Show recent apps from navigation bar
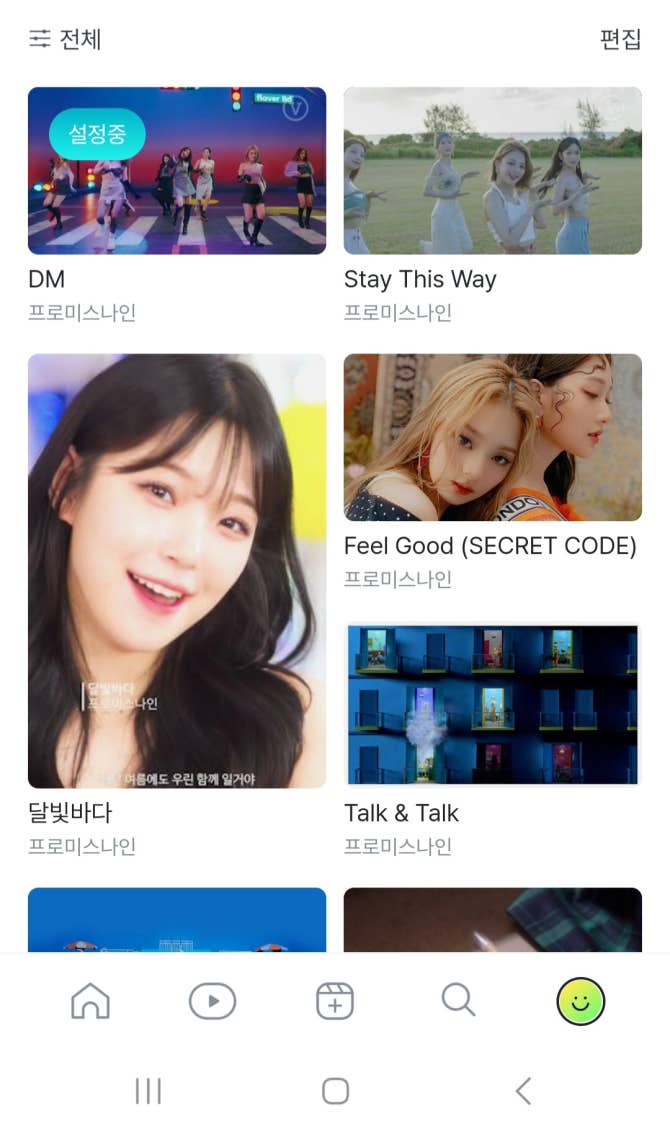Image resolution: width=670 pixels, height=1132 pixels. pyautogui.click(x=148, y=1091)
